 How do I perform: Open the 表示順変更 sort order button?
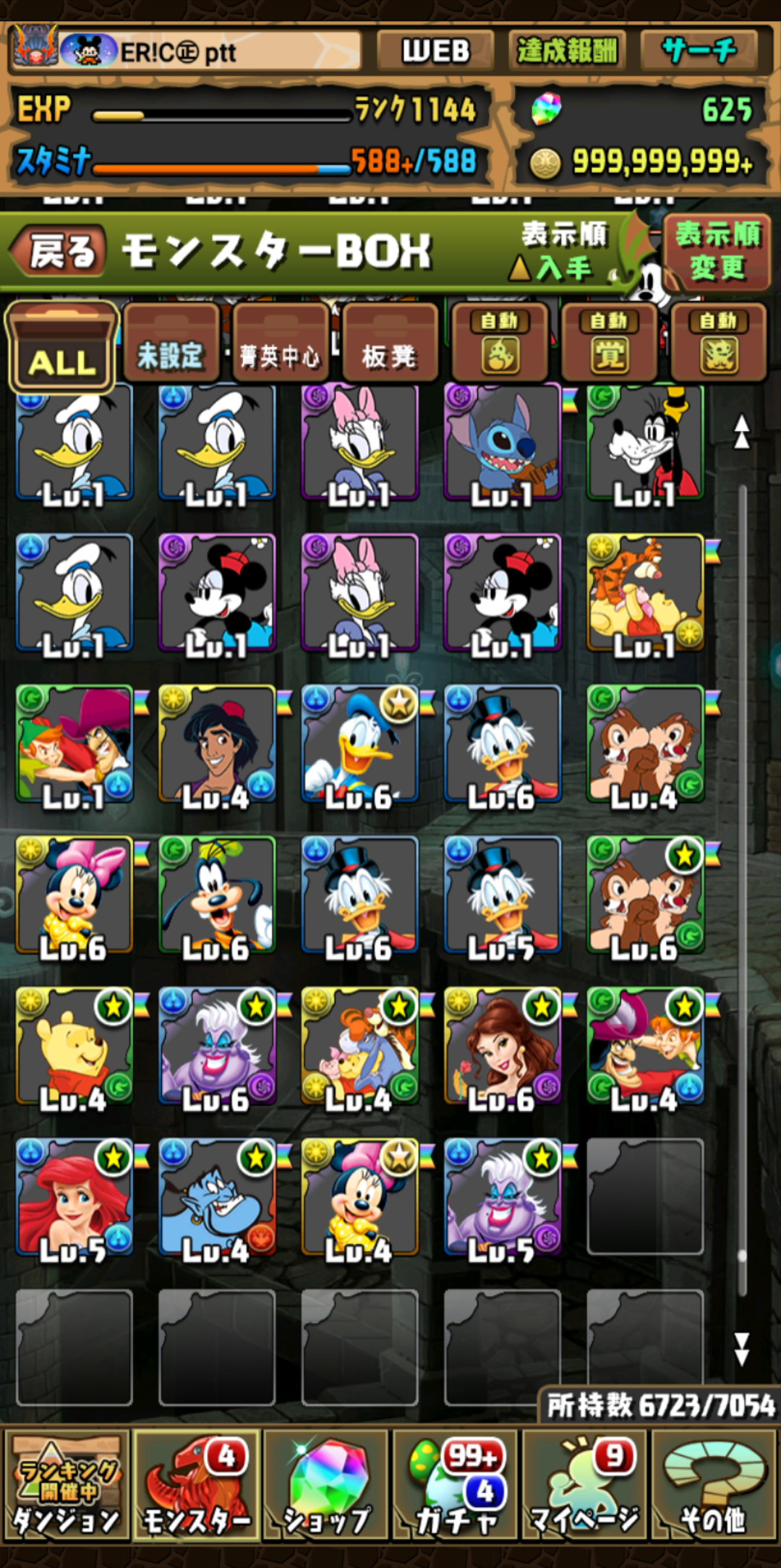pos(717,251)
